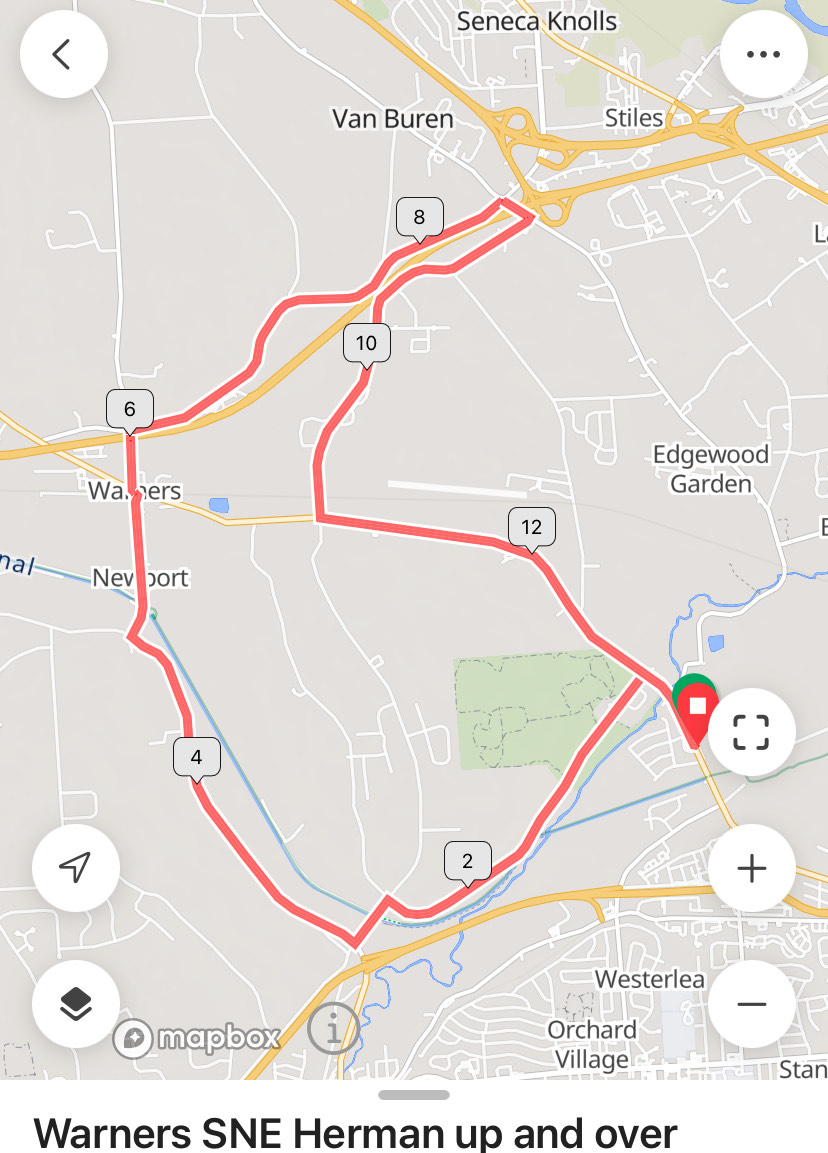Tap the bottom sheet drag handle
The image size is (828, 1153).
click(x=414, y=1095)
